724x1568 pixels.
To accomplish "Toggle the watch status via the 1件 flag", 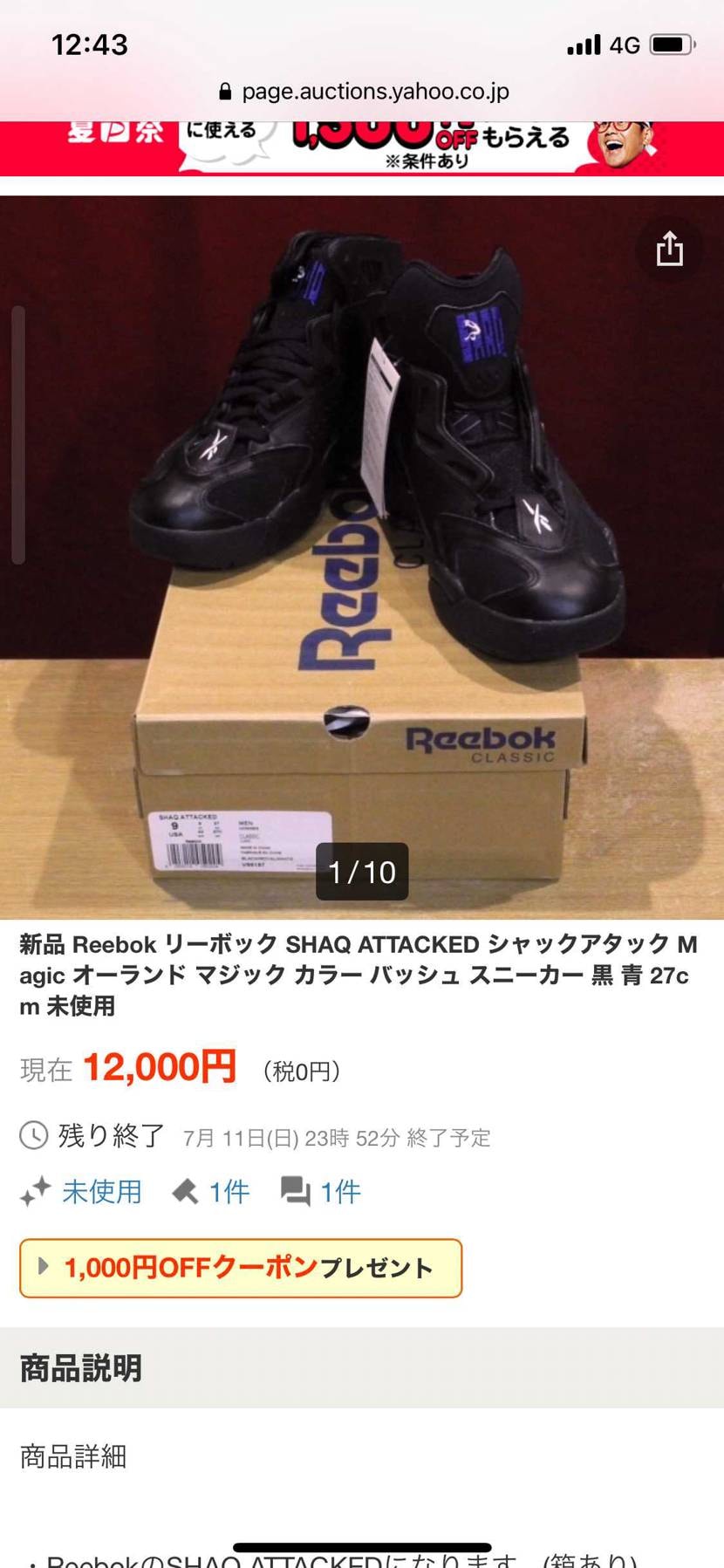I will 228,1191.
